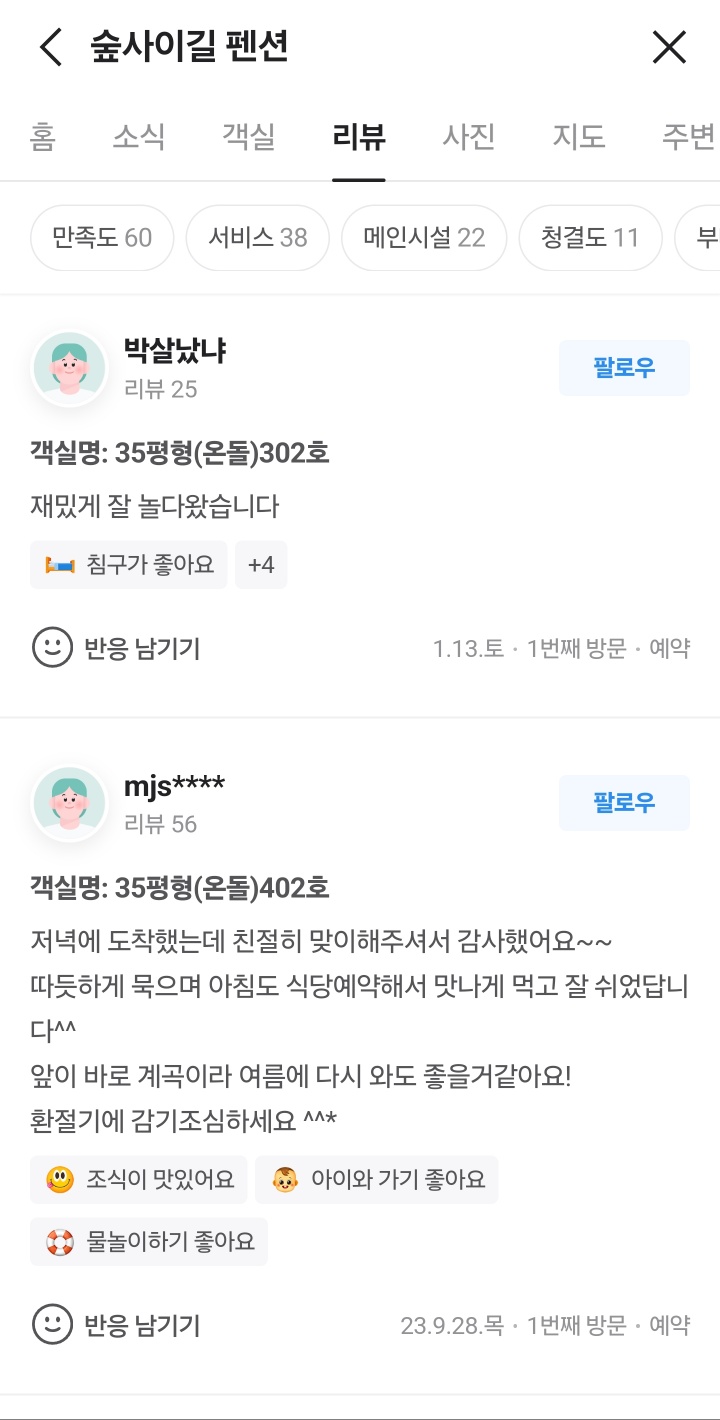Follow reviewer 박살났냐
Viewport: 720px width, 1420px height.
624,368
